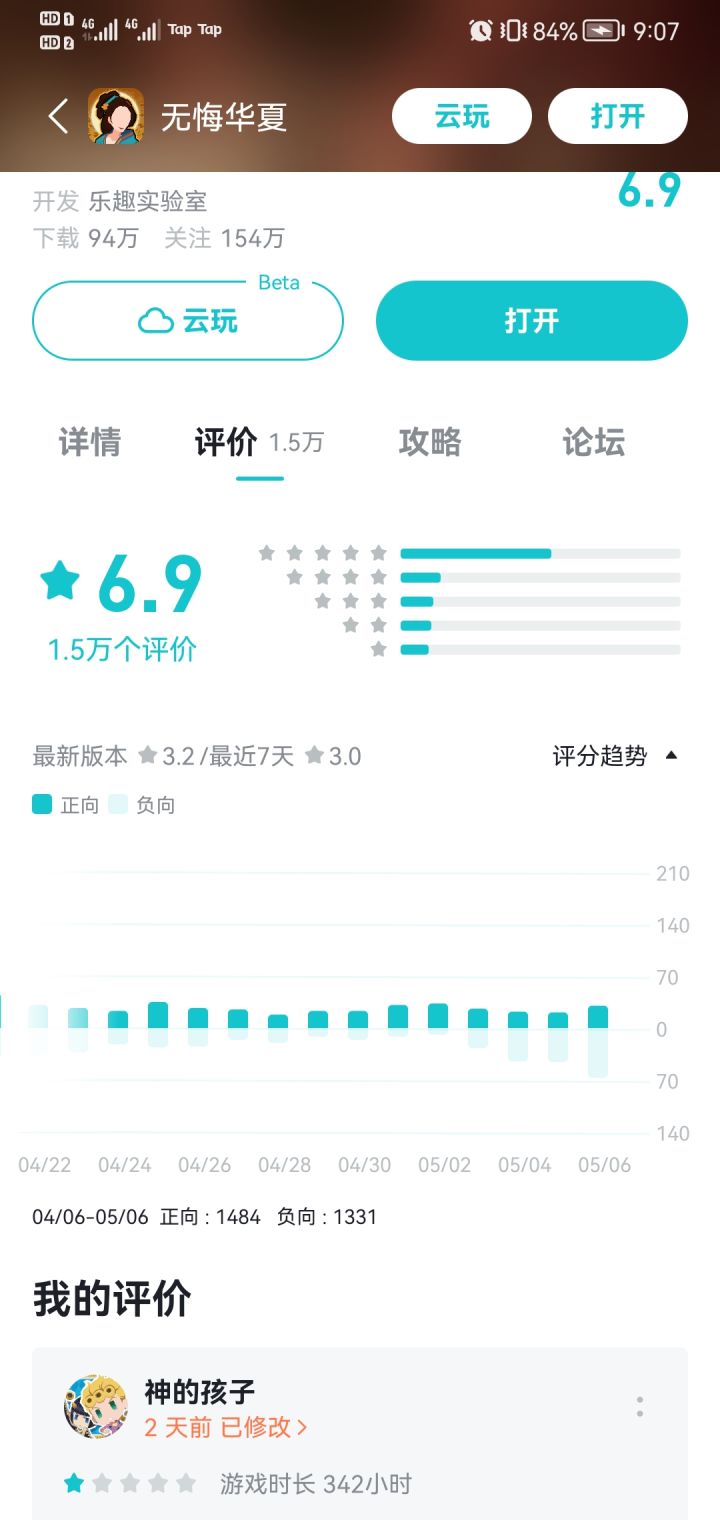Click the blue star beside the 6.9 score

(x=62, y=578)
